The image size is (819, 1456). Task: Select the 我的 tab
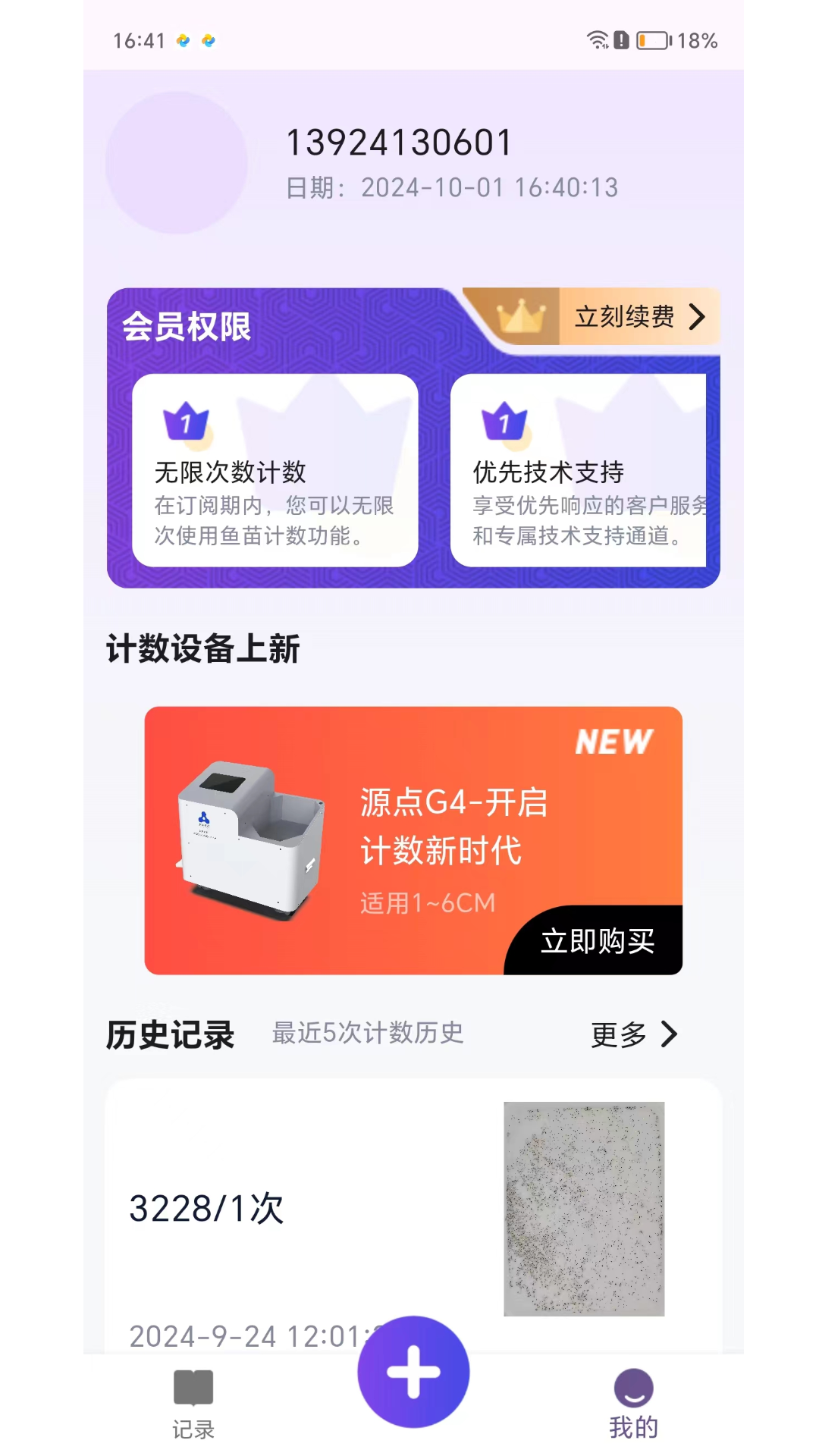click(633, 1404)
